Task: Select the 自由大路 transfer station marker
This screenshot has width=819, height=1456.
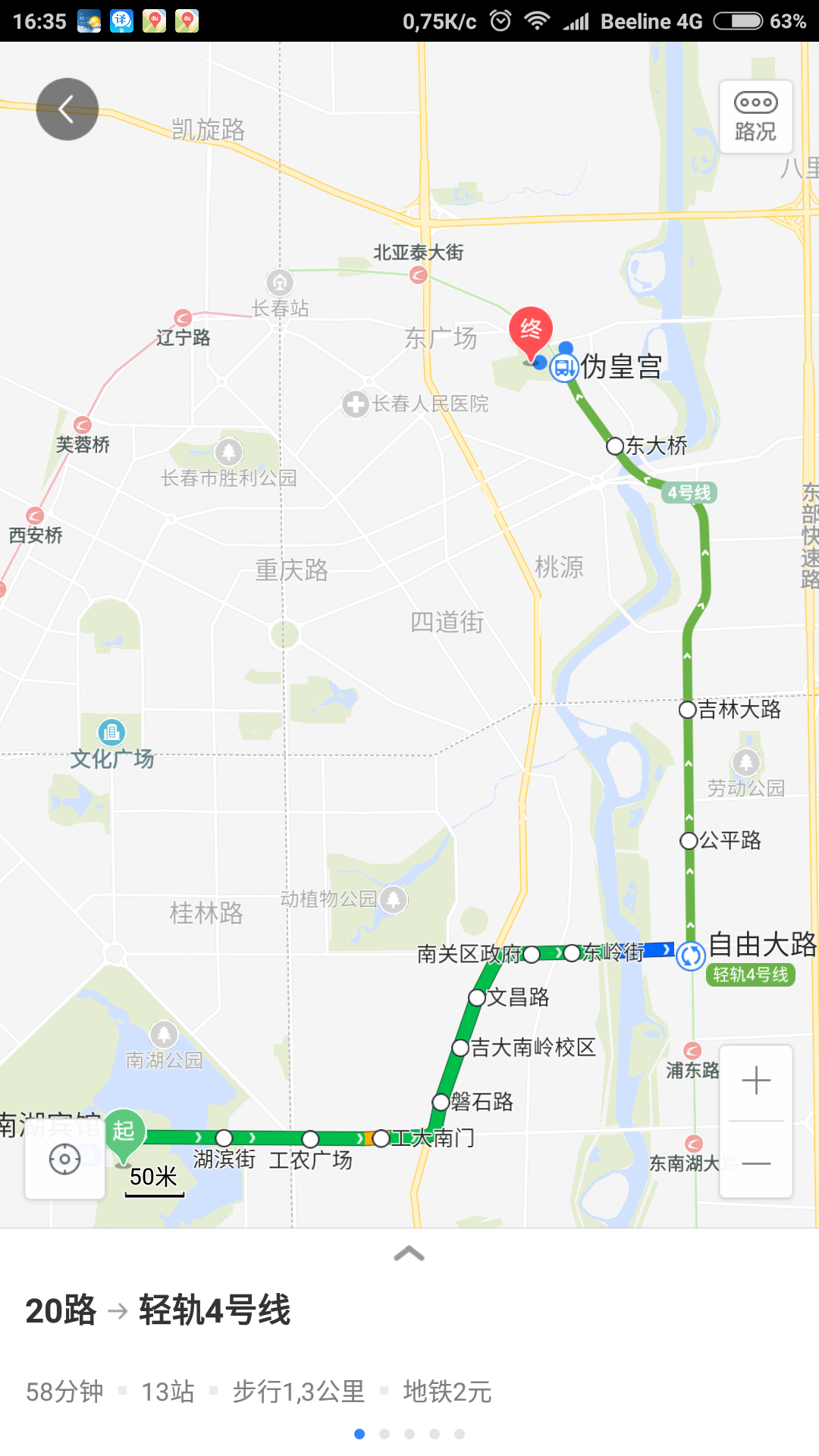Action: point(691,955)
